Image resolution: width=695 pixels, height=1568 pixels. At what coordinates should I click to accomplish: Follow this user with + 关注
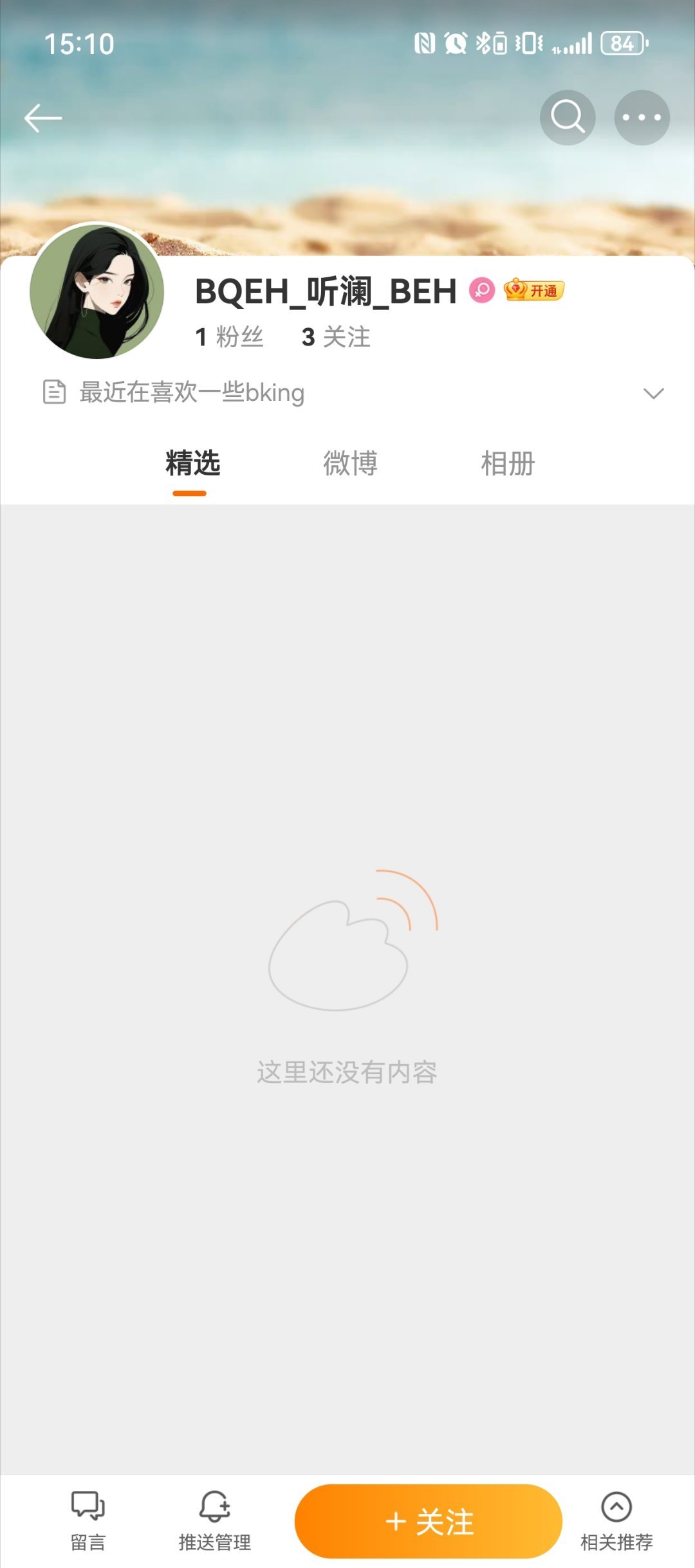[429, 1522]
